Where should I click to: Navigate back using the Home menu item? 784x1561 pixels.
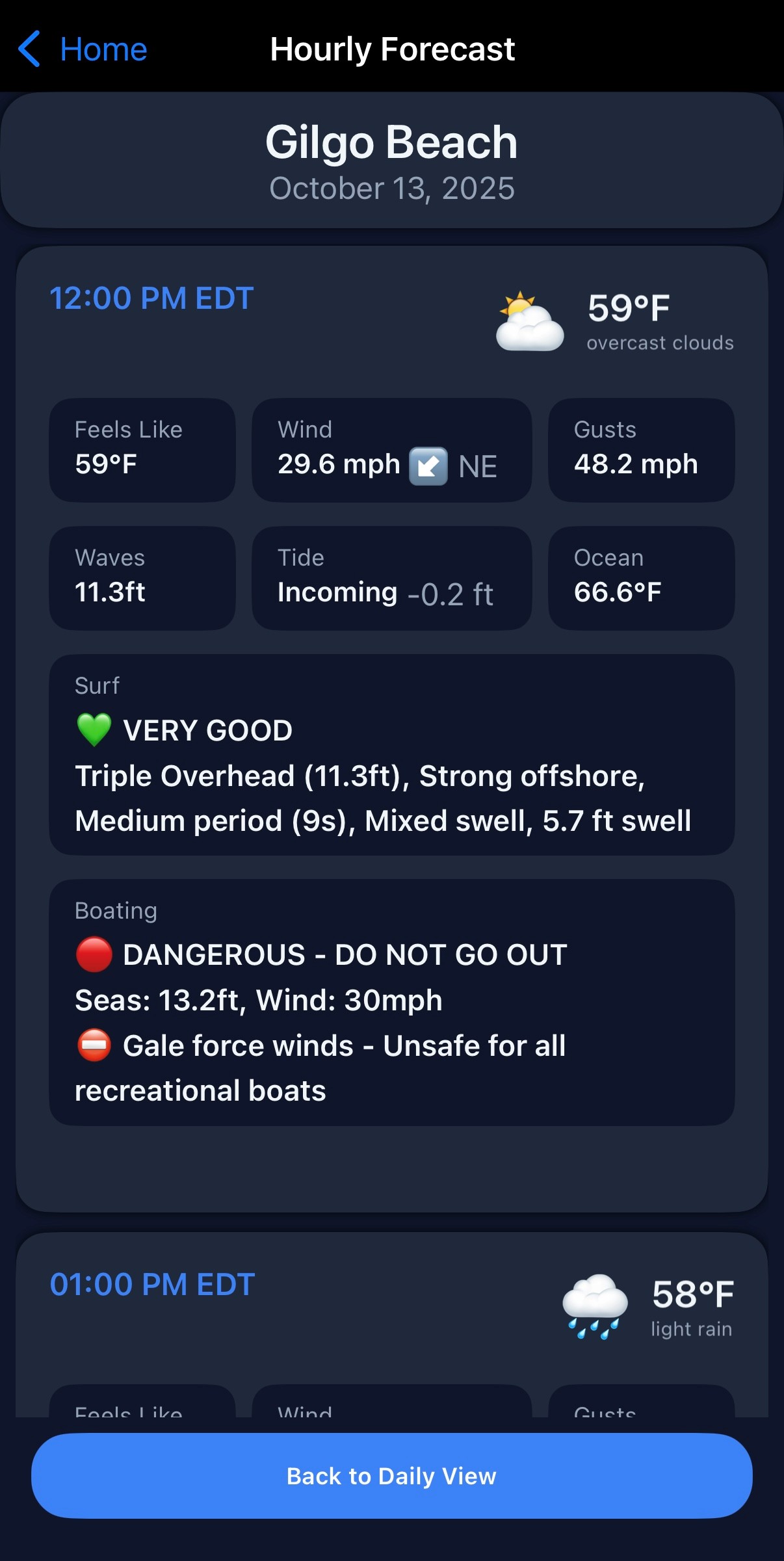coord(103,49)
